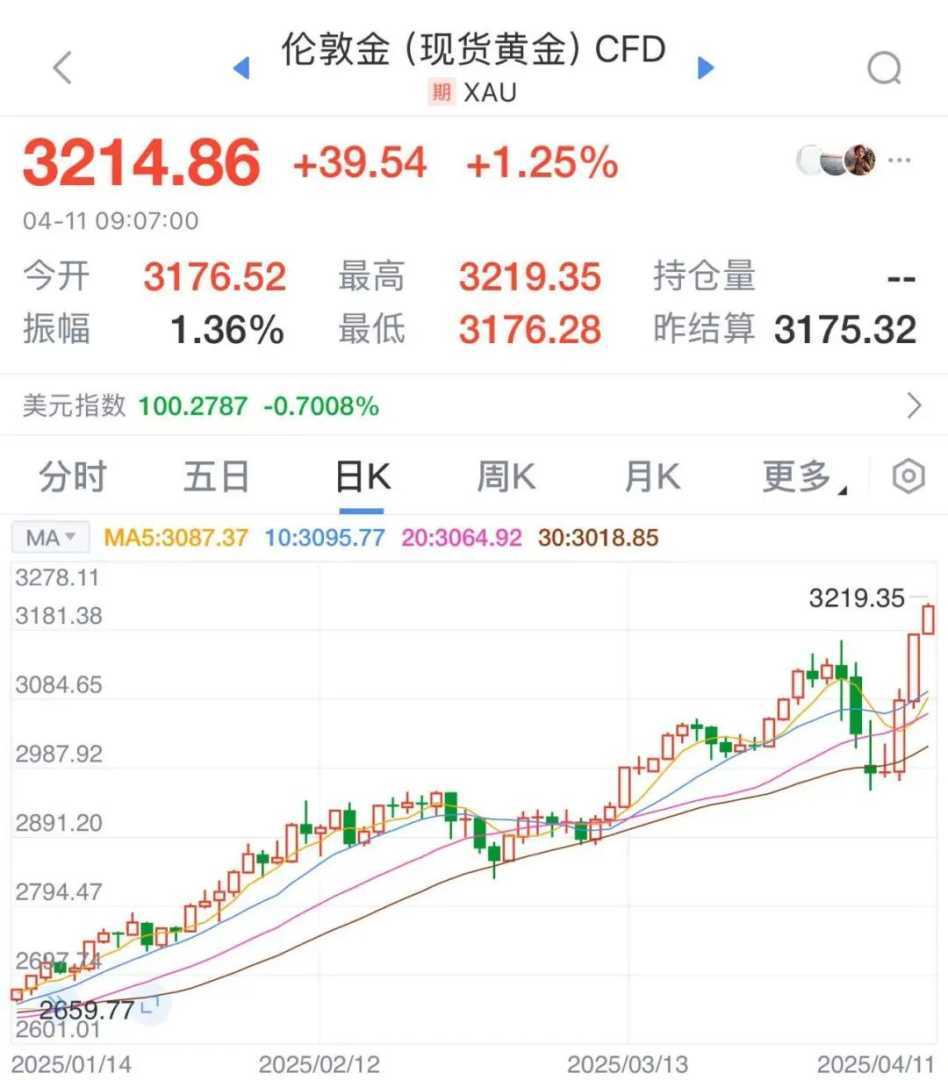Image resolution: width=948 pixels, height=1080 pixels.
Task: Switch to the 分时 chart tab
Action: point(72,478)
